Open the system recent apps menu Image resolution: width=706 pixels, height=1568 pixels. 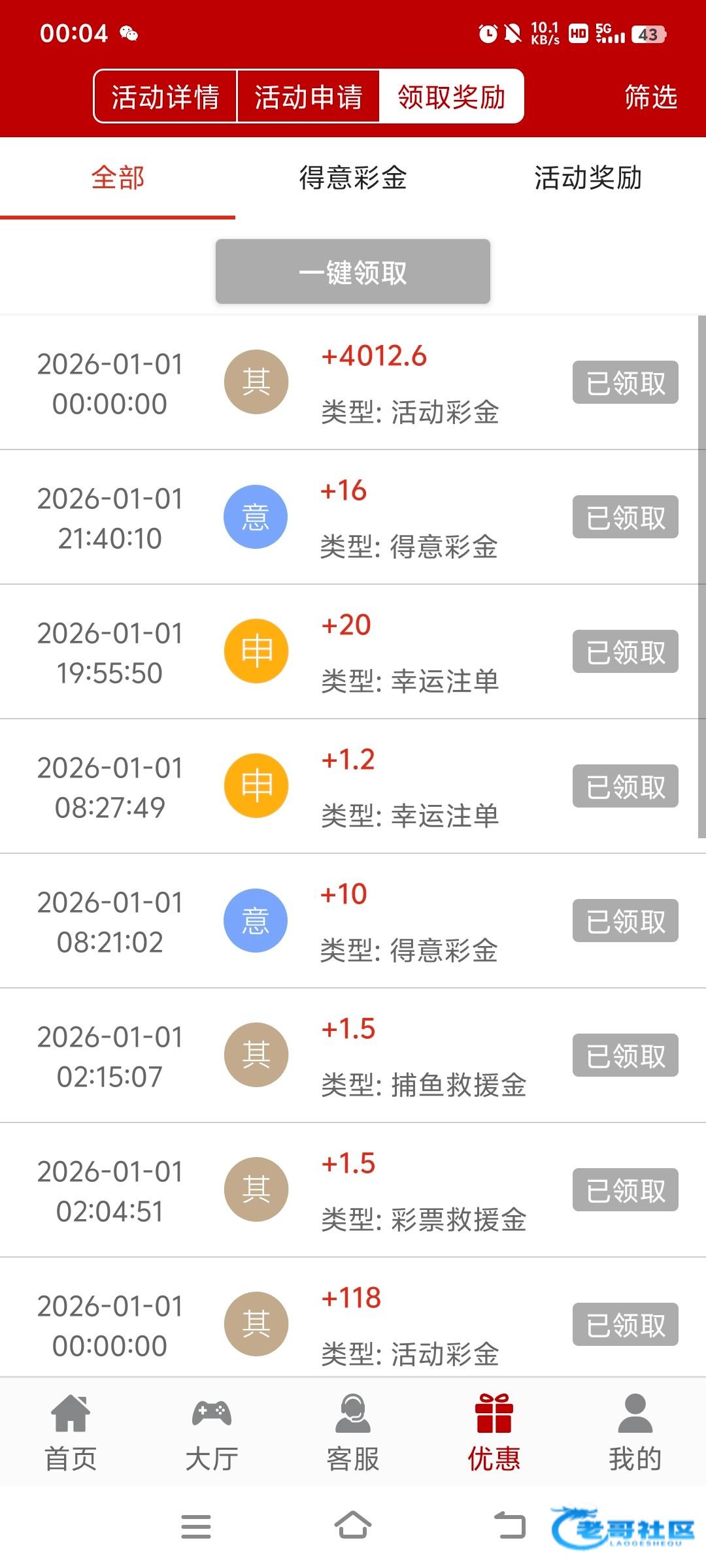click(x=196, y=1526)
